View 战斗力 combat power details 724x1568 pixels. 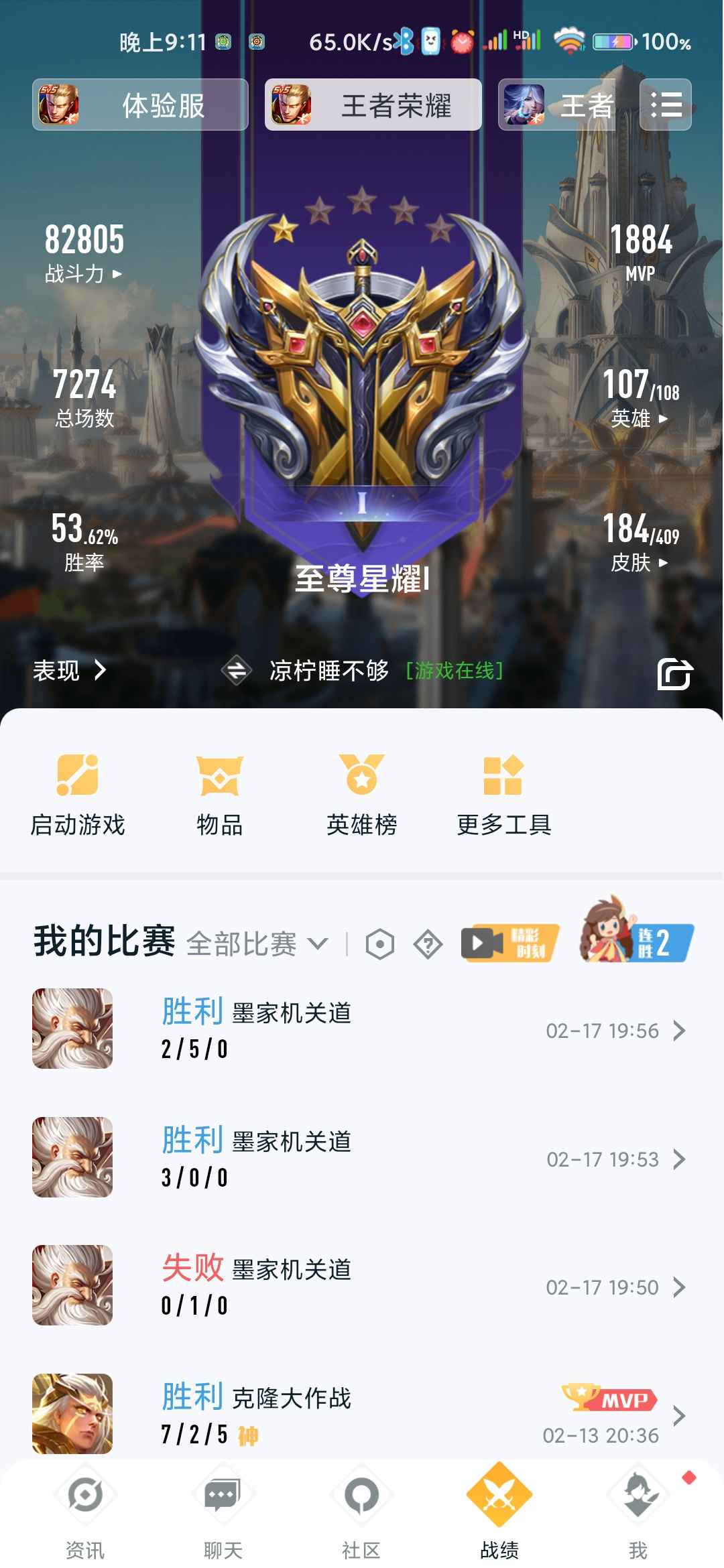pyautogui.click(x=84, y=273)
